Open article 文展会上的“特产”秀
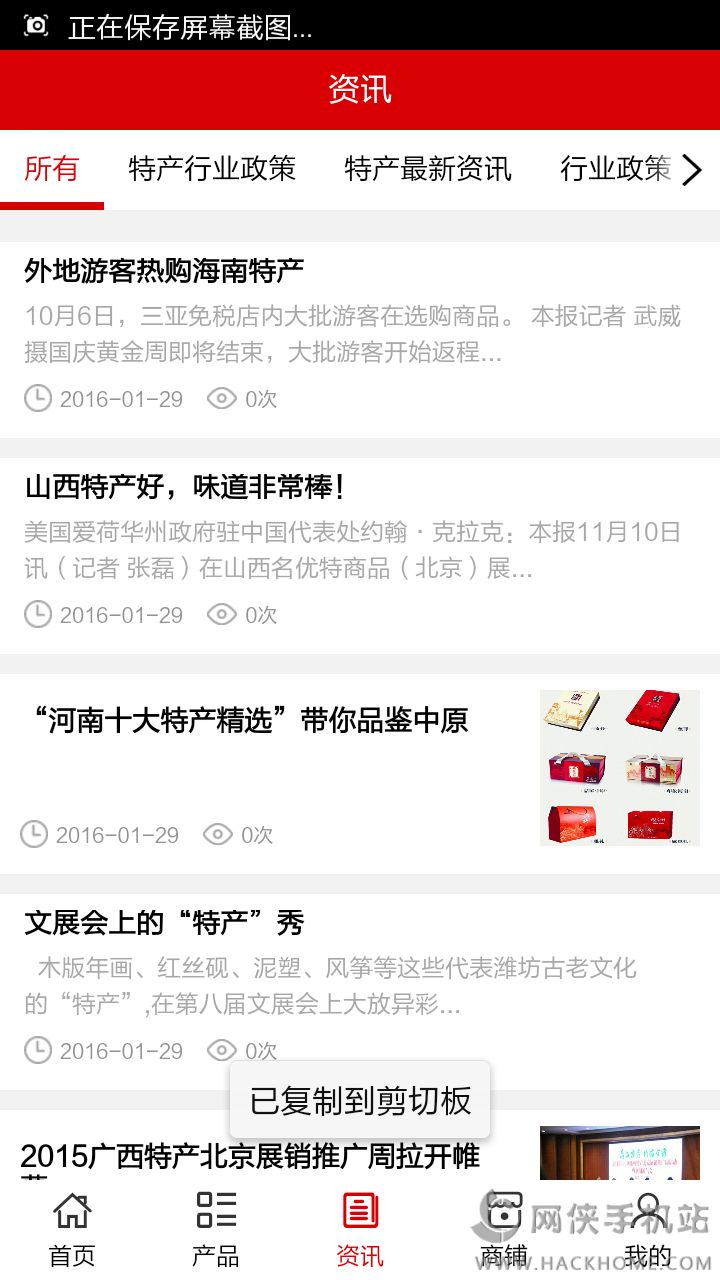This screenshot has width=720, height=1280. coord(164,923)
